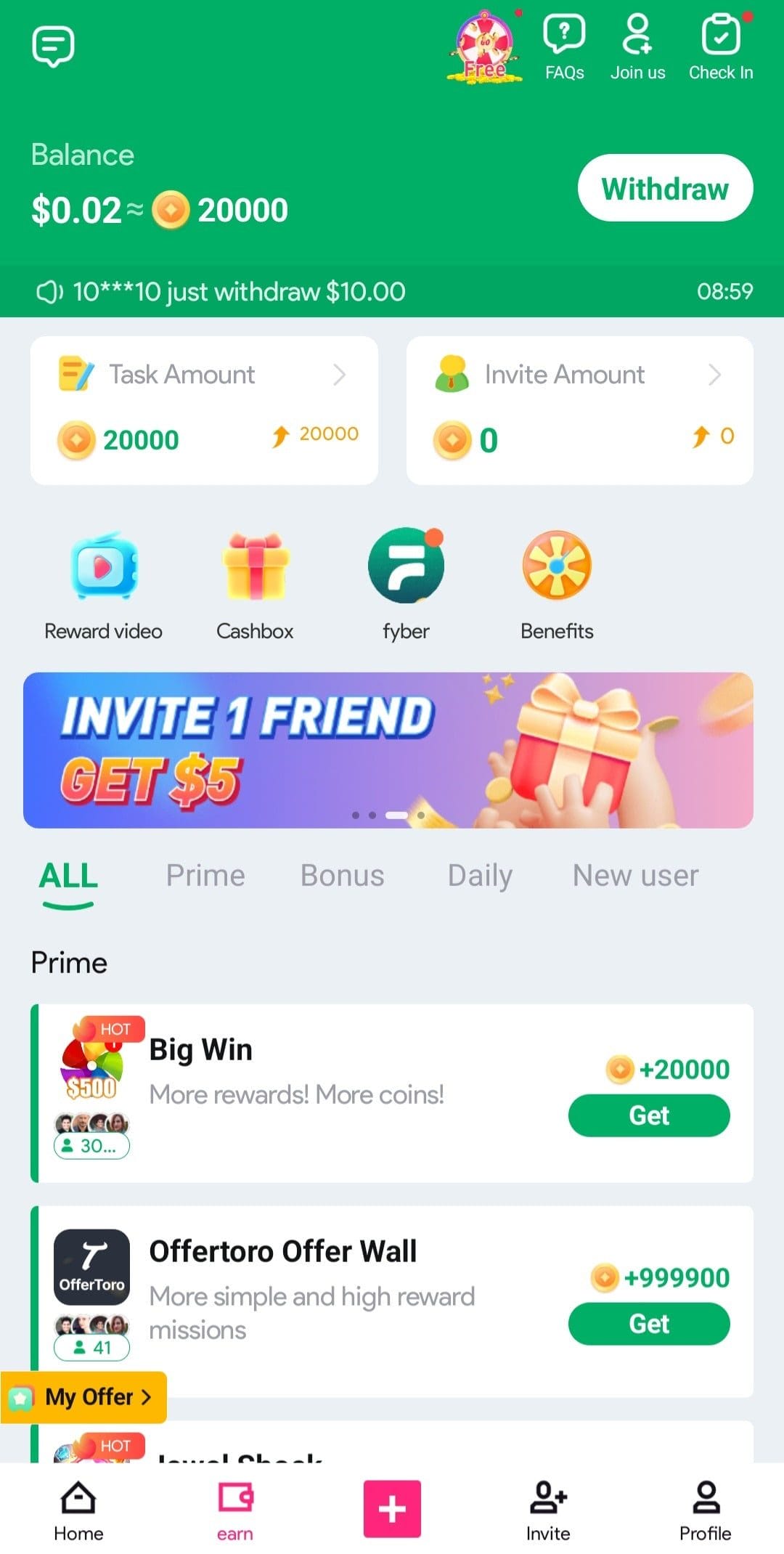Get the Big Win reward
The width and height of the screenshot is (784, 1554).
(649, 1116)
